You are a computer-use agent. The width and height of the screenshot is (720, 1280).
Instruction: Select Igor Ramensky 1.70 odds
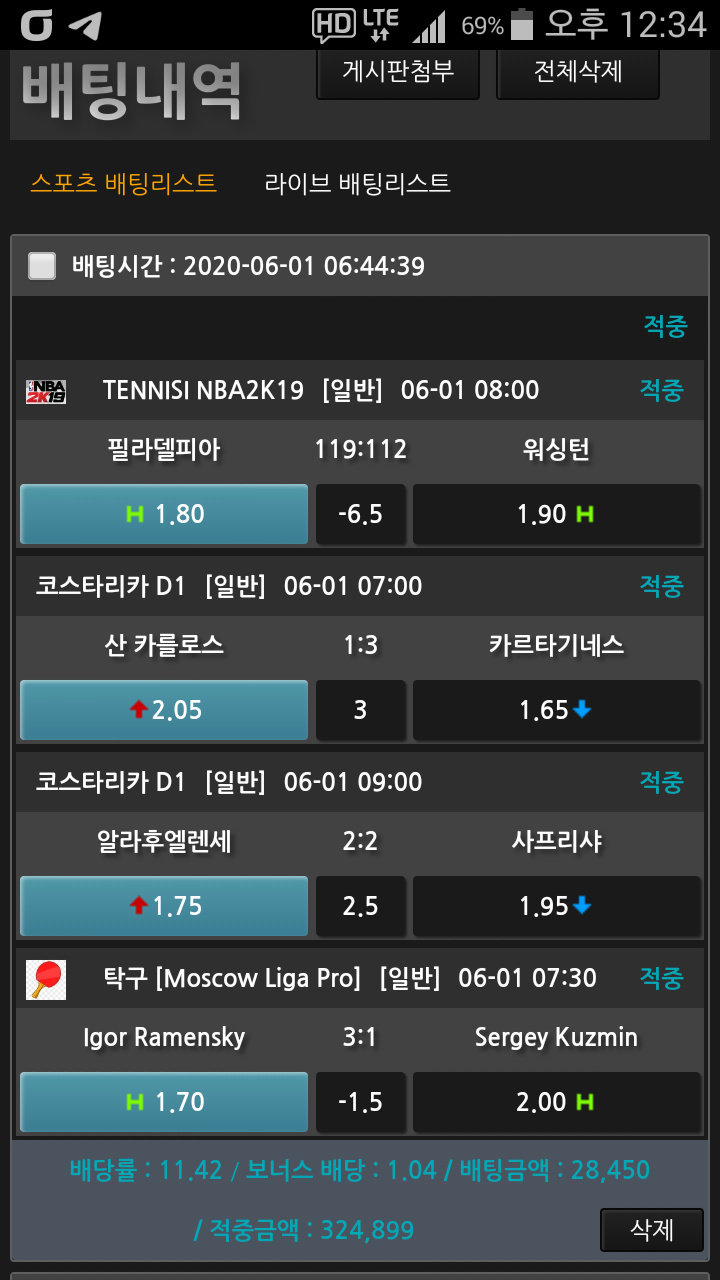tap(164, 1102)
